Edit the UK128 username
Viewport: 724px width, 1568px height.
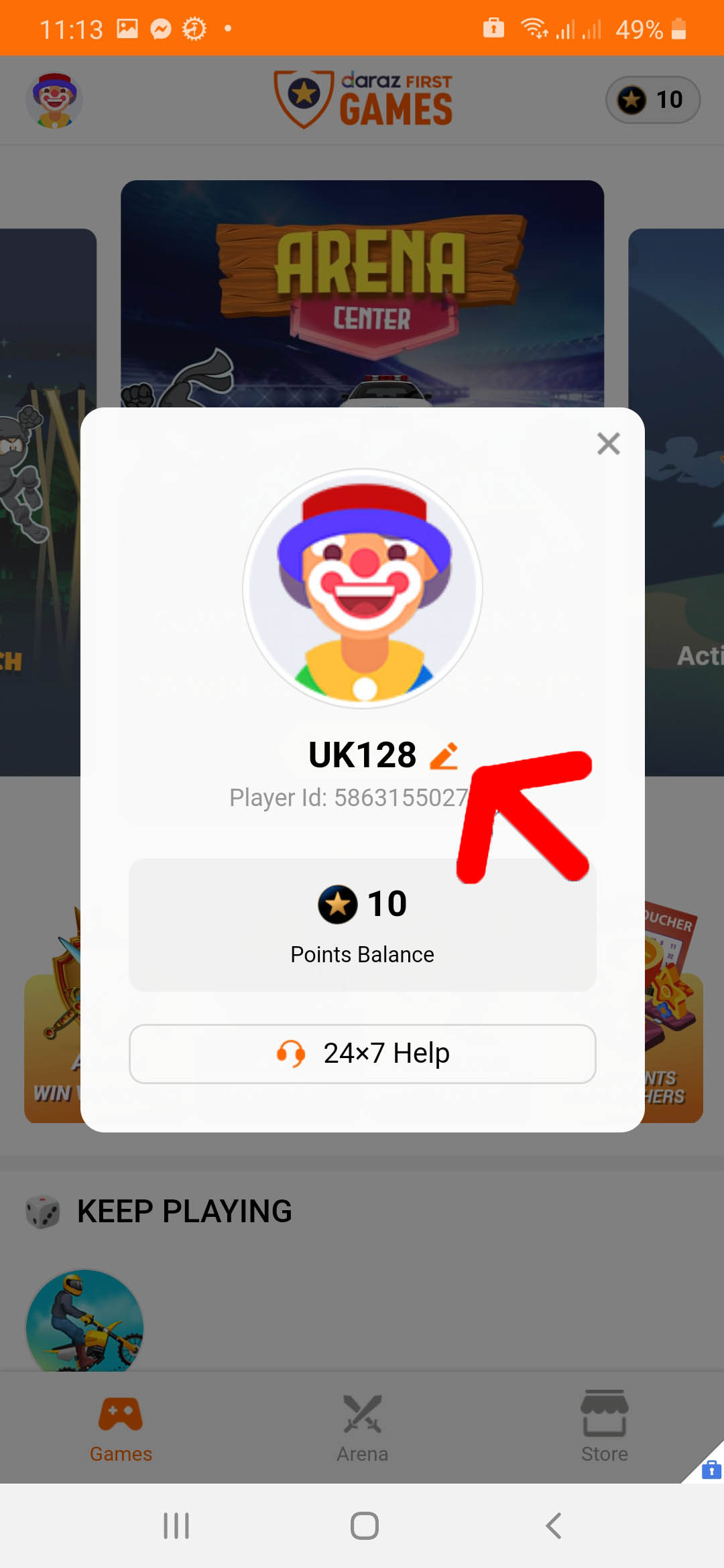click(444, 757)
